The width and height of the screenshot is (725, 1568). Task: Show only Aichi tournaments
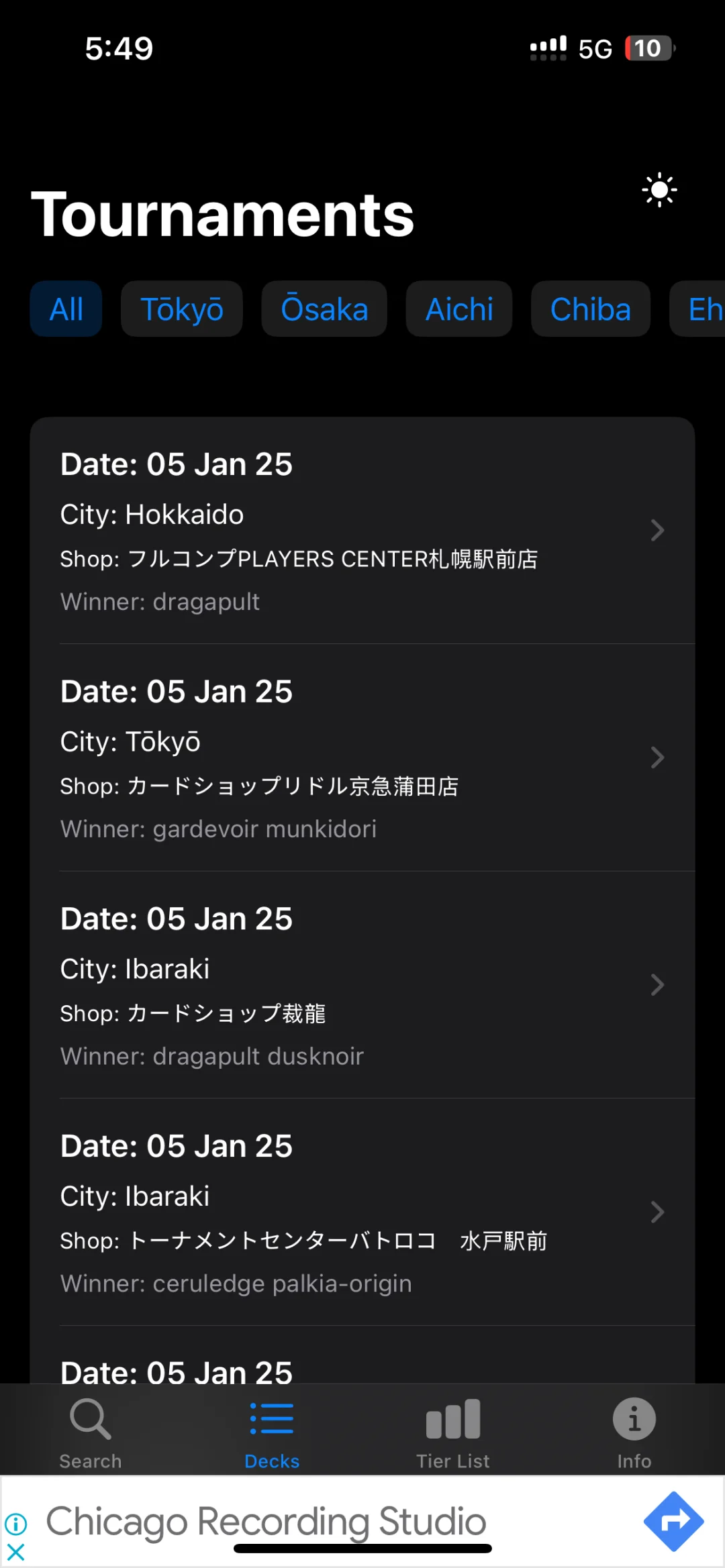[459, 309]
